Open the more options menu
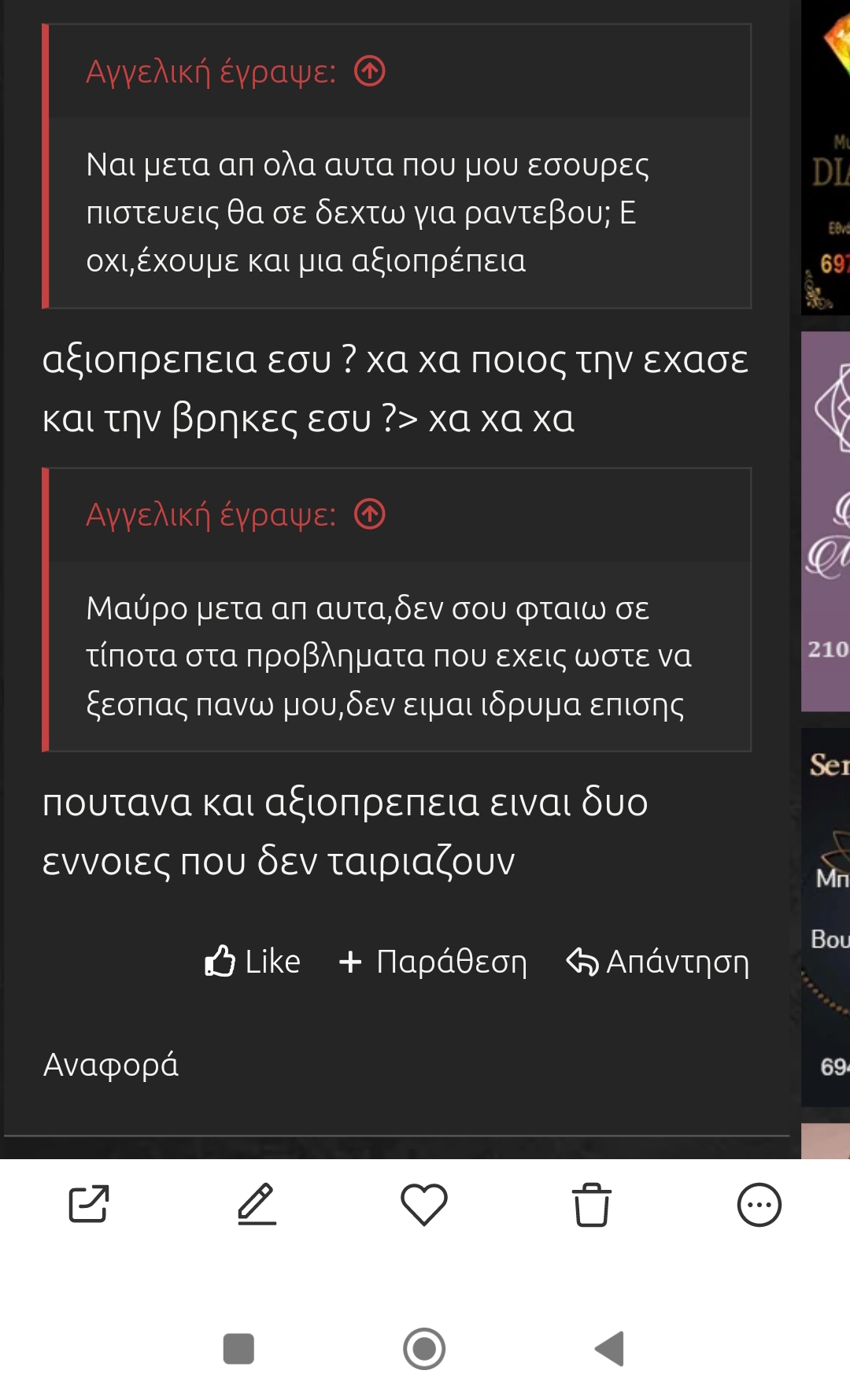The width and height of the screenshot is (850, 1400). (x=759, y=1204)
